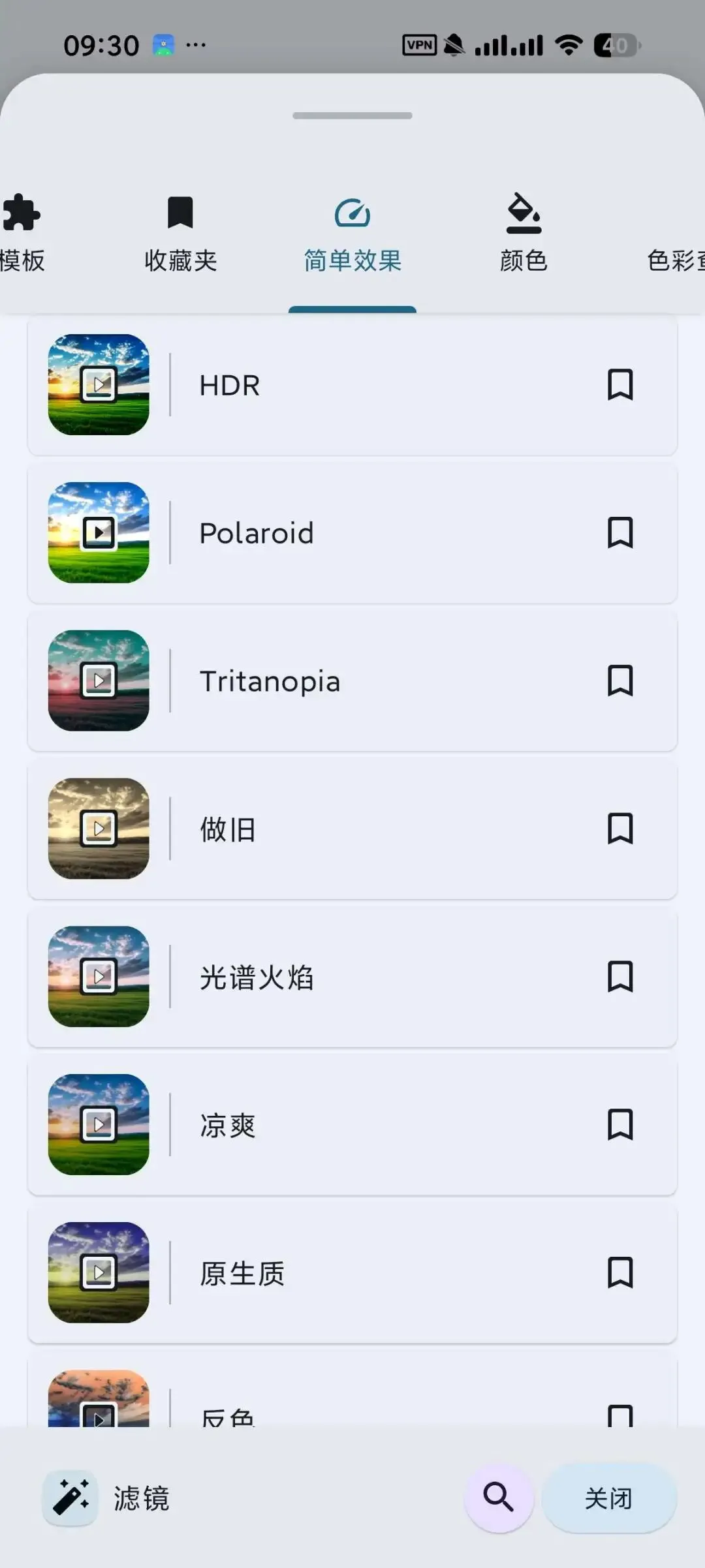Bookmark the 光谱火焰 filter
The height and width of the screenshot is (1568, 705).
coord(619,977)
